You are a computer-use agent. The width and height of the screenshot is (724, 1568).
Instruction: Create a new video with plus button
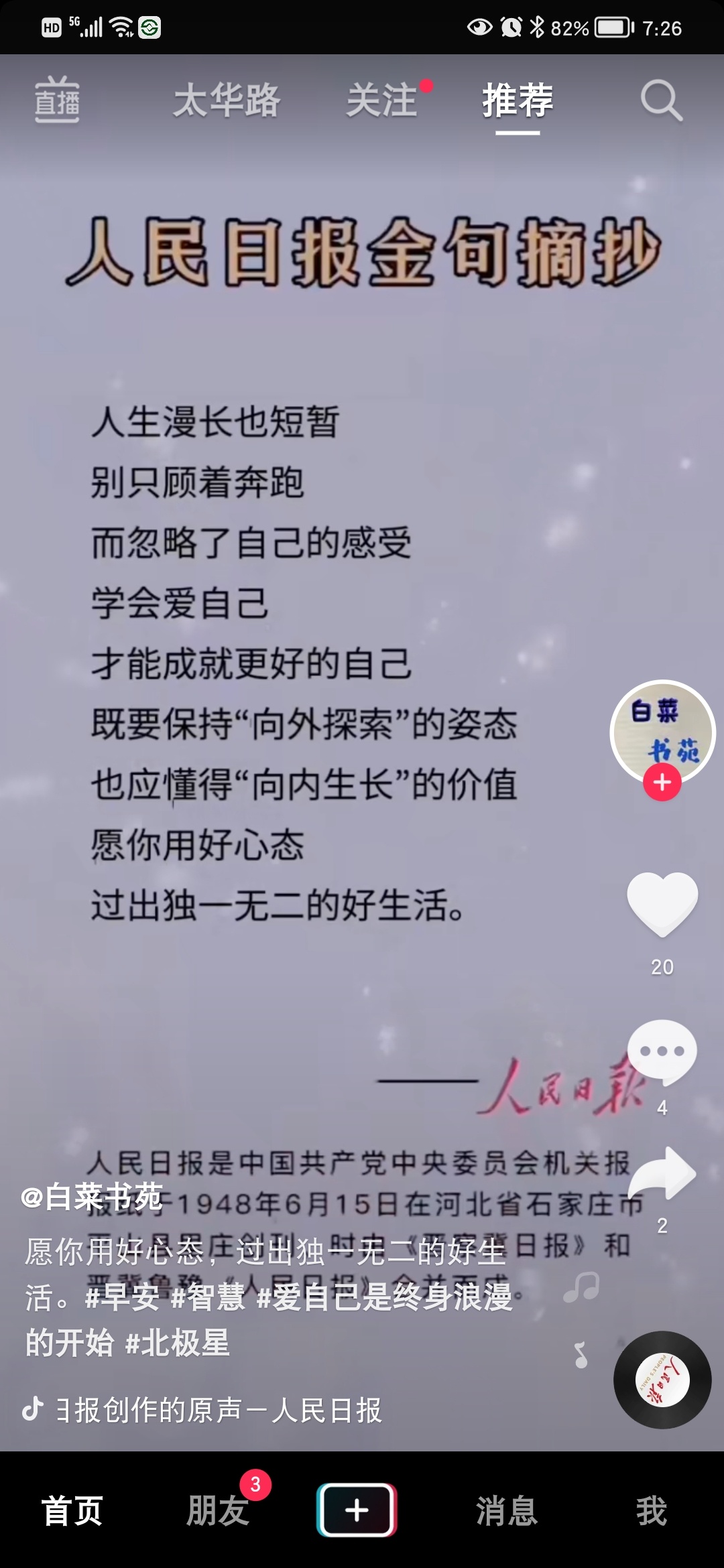357,1510
